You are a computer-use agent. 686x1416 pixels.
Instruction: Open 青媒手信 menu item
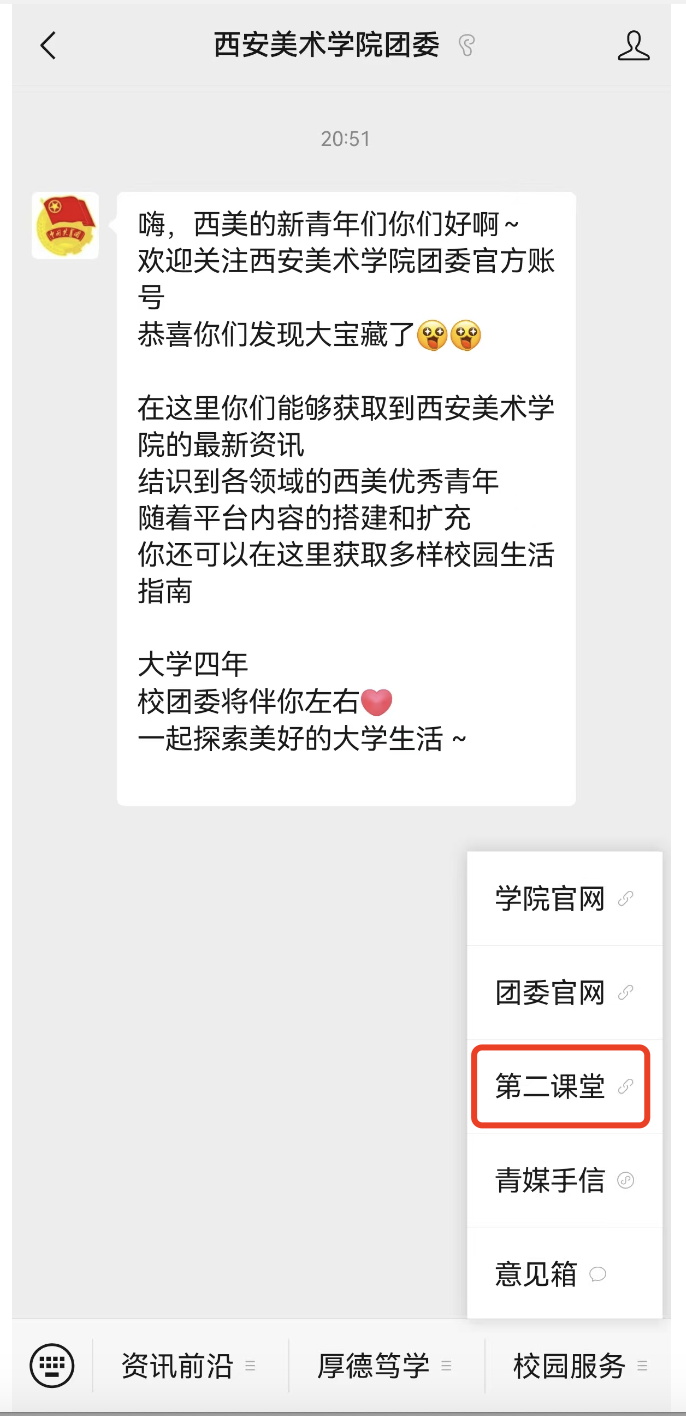pos(564,1181)
